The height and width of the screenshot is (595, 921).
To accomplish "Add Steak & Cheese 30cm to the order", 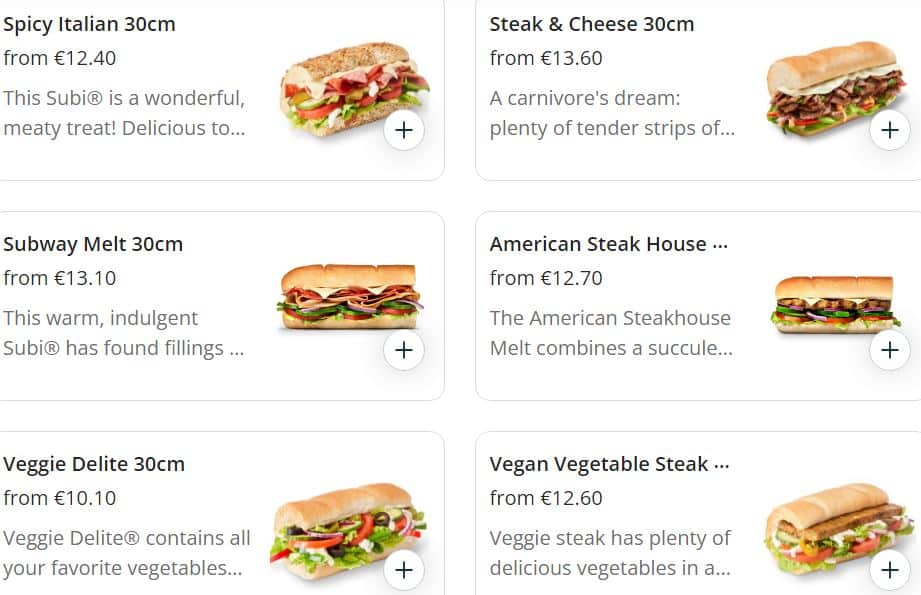I will pos(889,130).
